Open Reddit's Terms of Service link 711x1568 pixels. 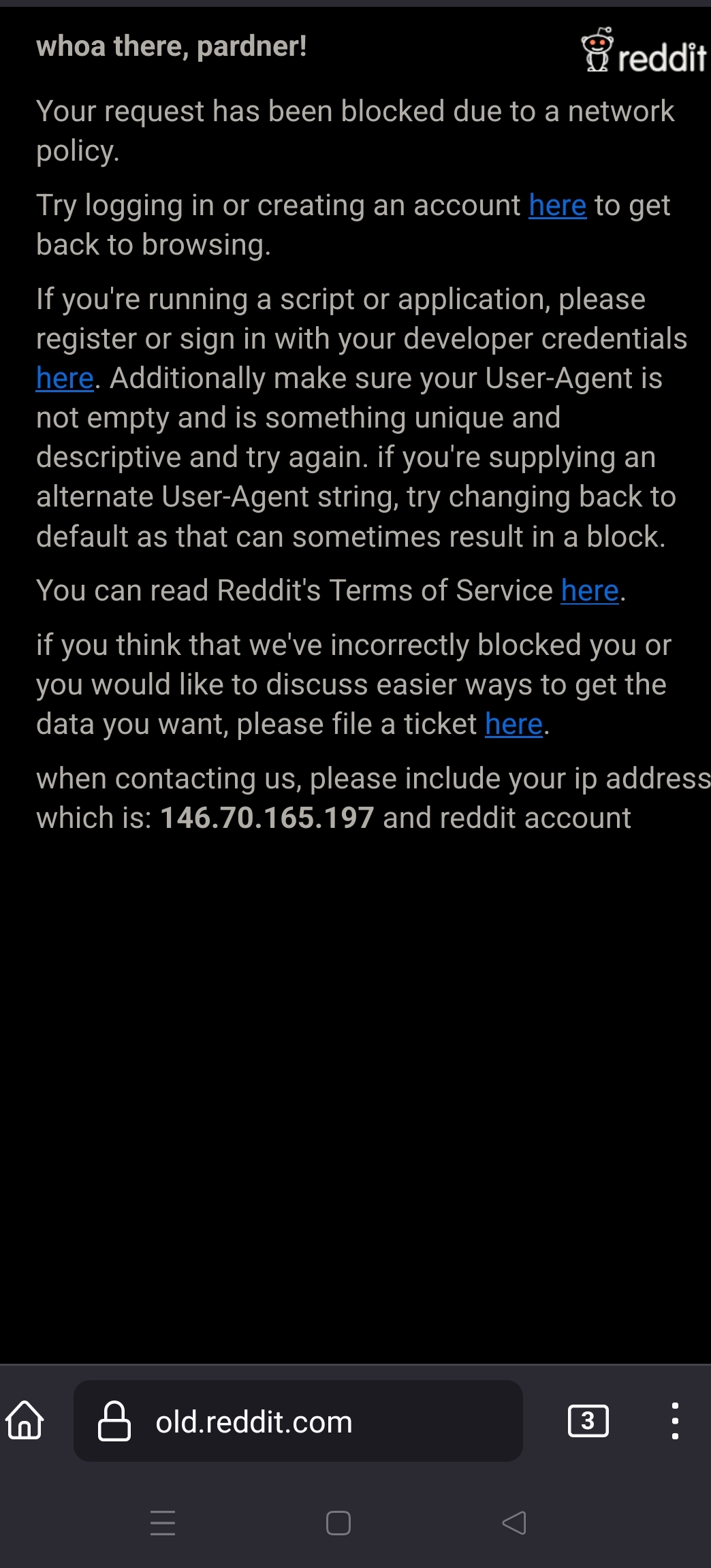tap(590, 591)
